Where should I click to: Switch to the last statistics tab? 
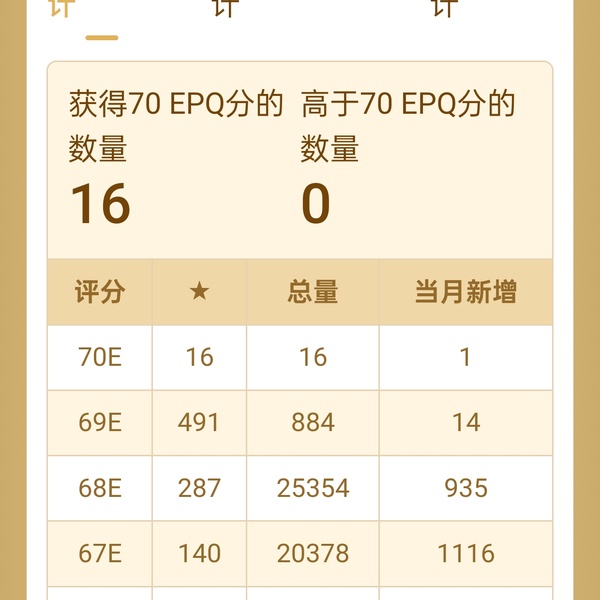click(445, 10)
